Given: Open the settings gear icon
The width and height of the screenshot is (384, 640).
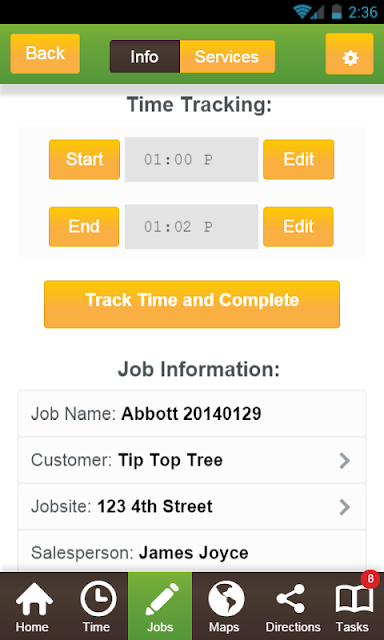Looking at the screenshot, I should coord(349,54).
